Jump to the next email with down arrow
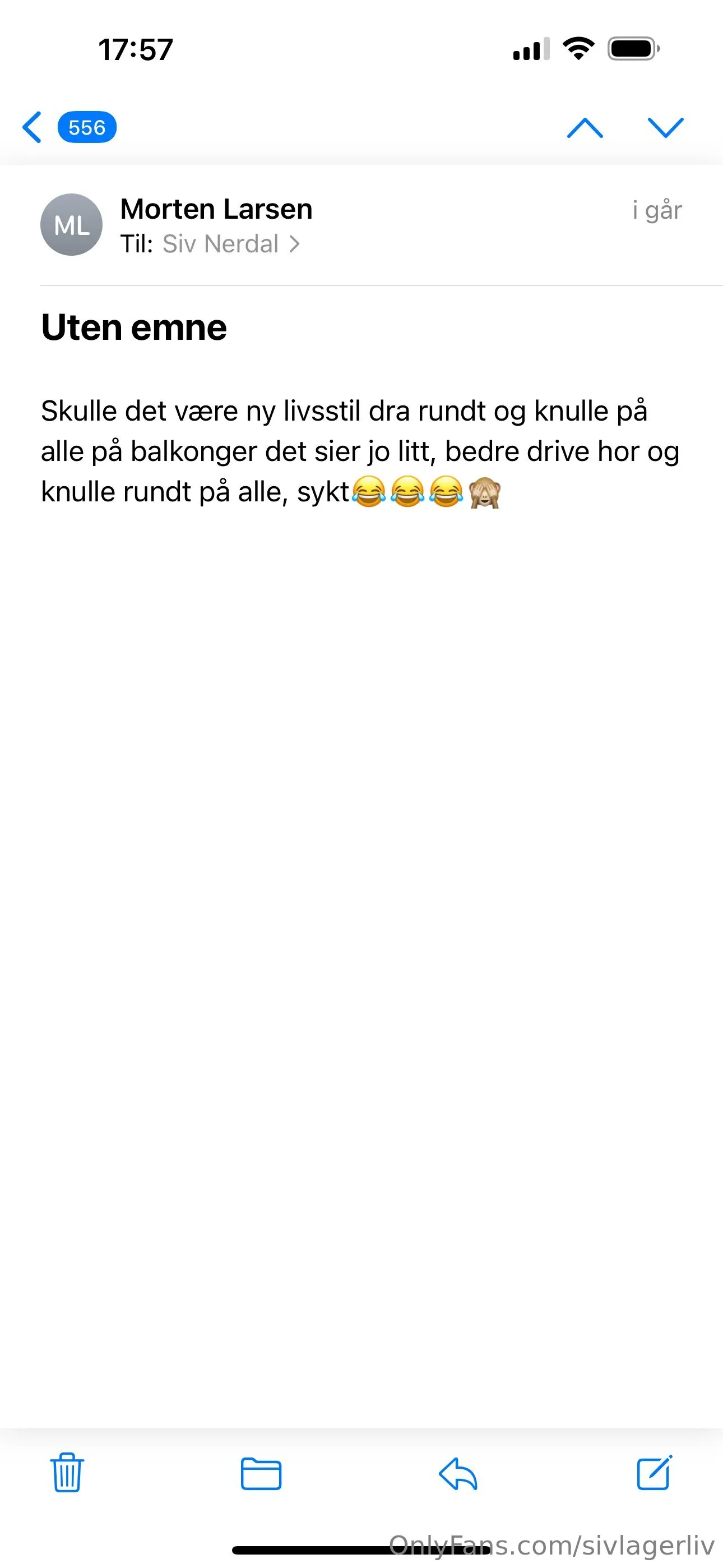Screen dimensions: 723x1568 coord(665,128)
